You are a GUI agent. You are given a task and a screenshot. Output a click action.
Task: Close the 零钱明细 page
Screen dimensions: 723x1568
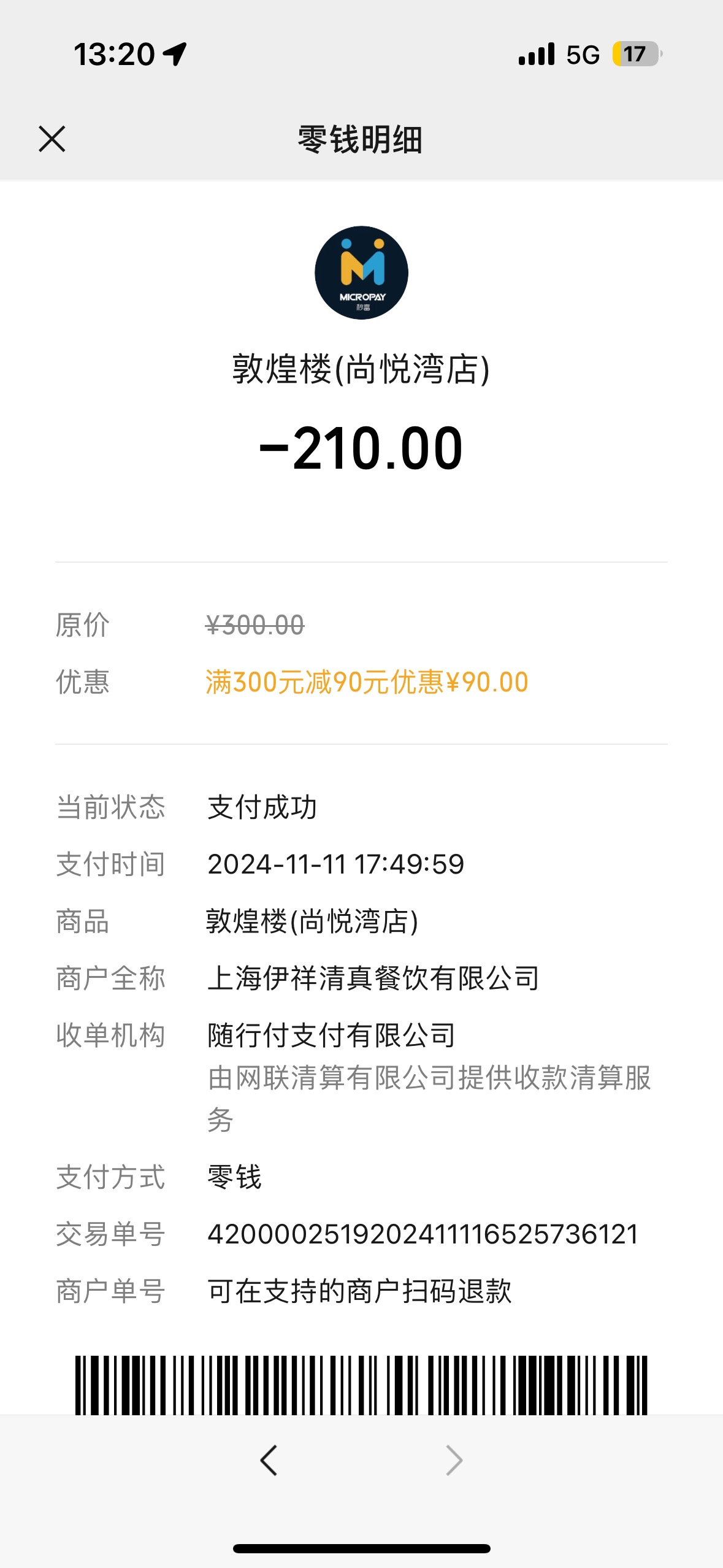[52, 139]
